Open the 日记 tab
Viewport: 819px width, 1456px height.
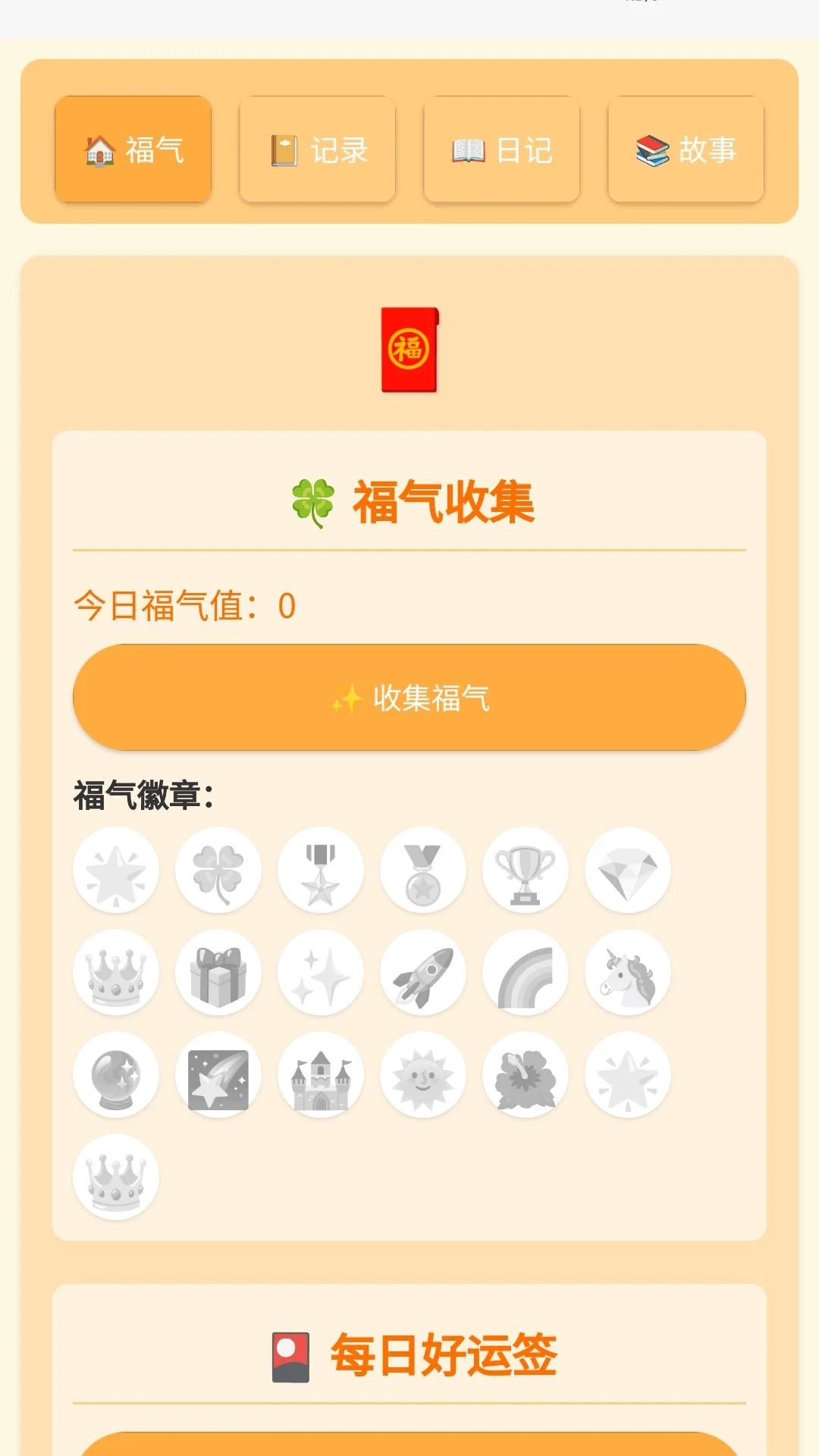pyautogui.click(x=501, y=149)
